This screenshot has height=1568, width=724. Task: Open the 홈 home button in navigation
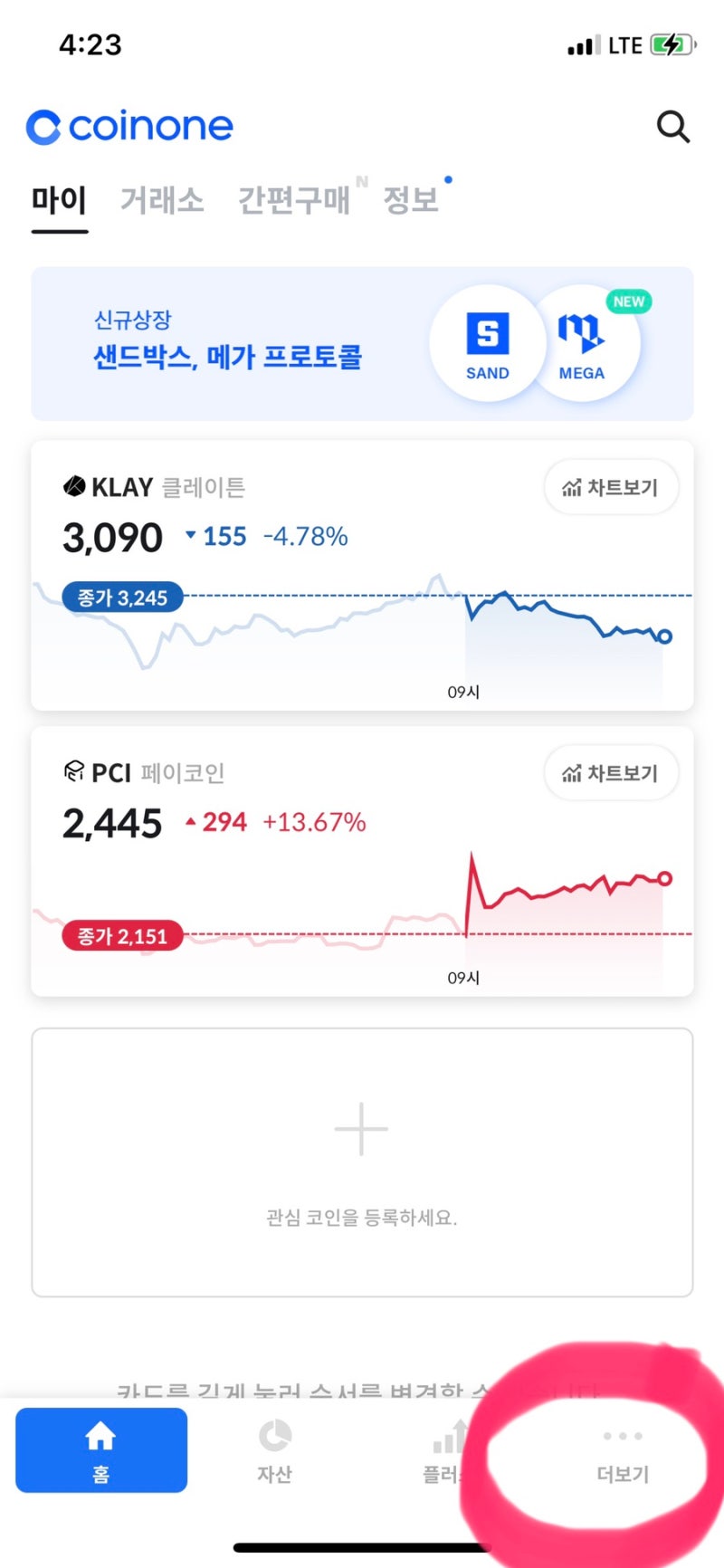(100, 1449)
